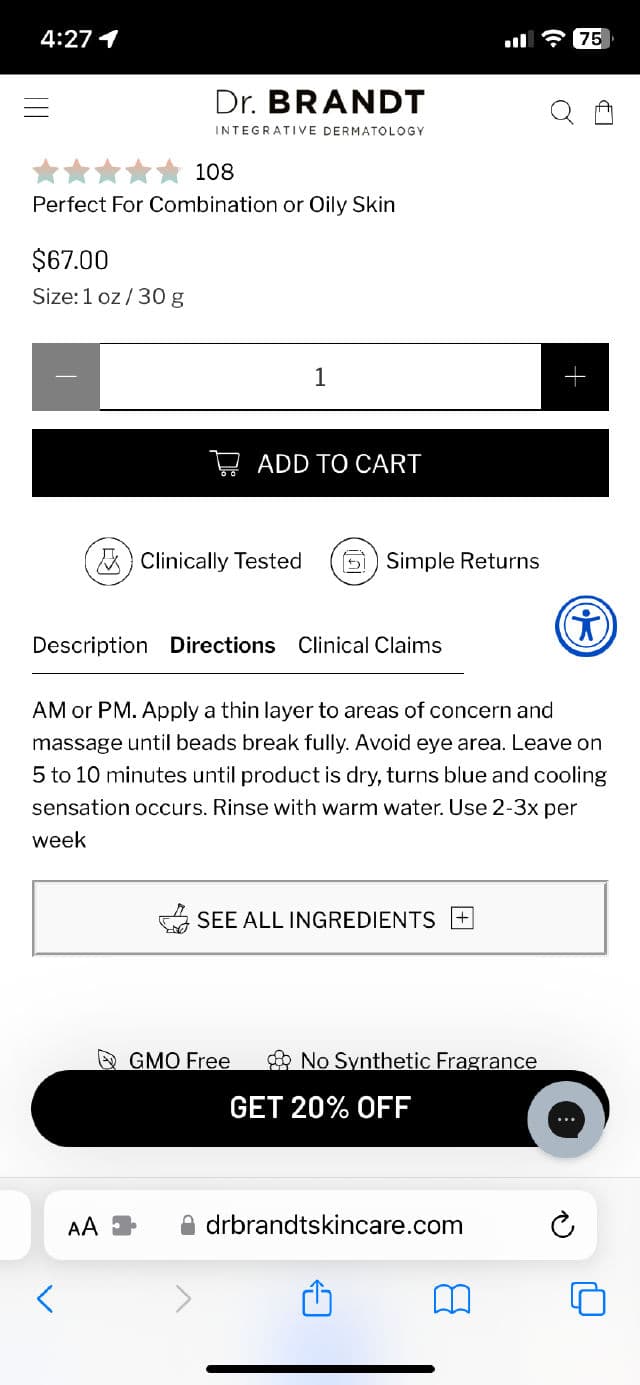Image resolution: width=640 pixels, height=1385 pixels.
Task: Reload the drbrandtskincare.com page
Action: [x=562, y=1225]
